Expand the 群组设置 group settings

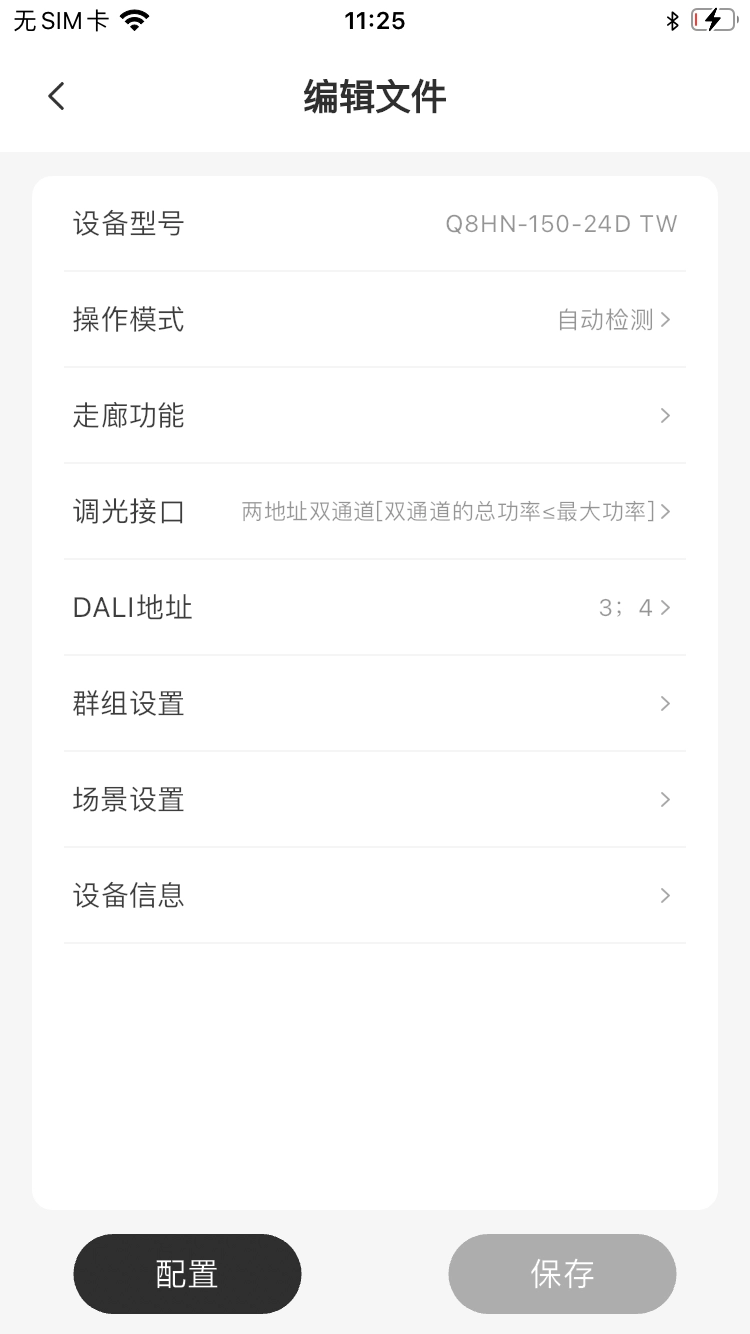[x=375, y=703]
